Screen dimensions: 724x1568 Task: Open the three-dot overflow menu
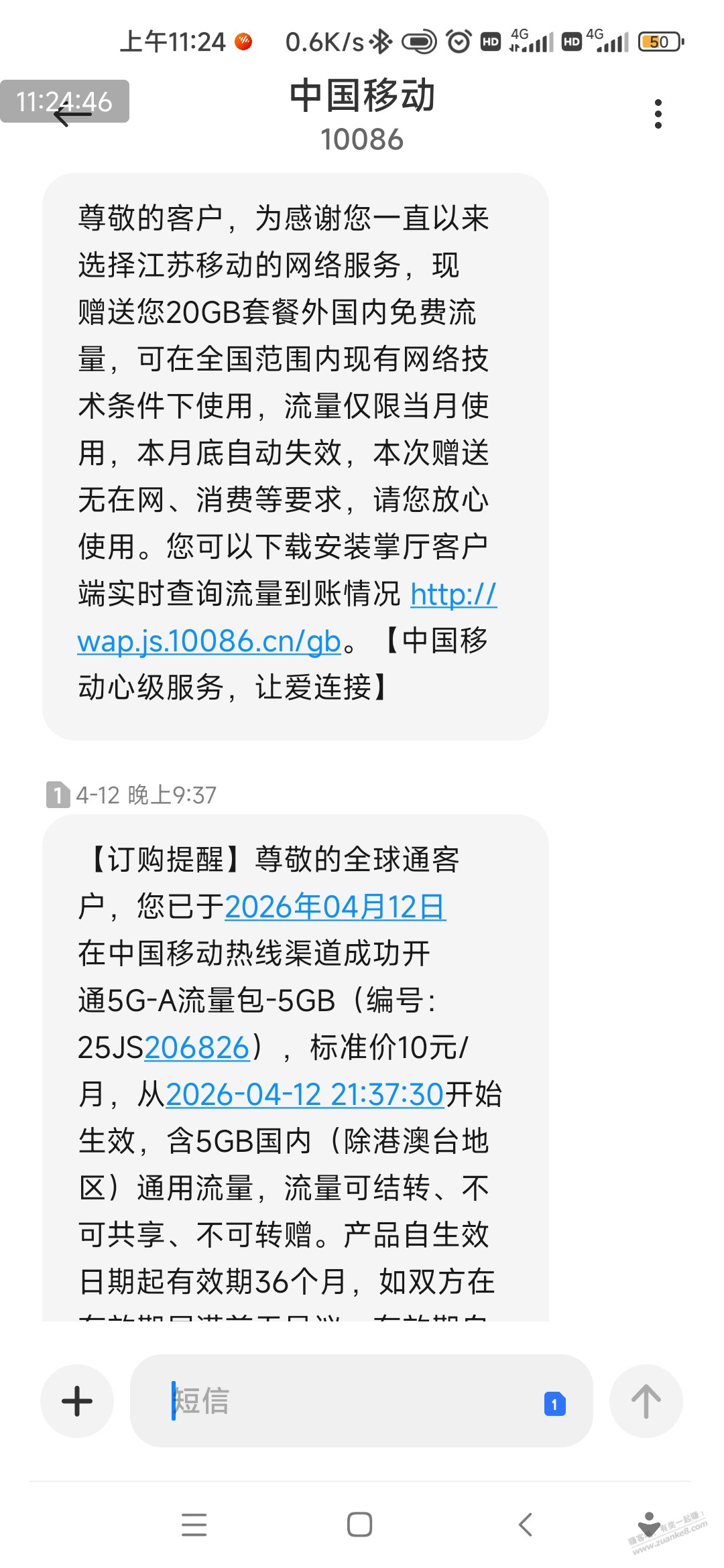[658, 113]
